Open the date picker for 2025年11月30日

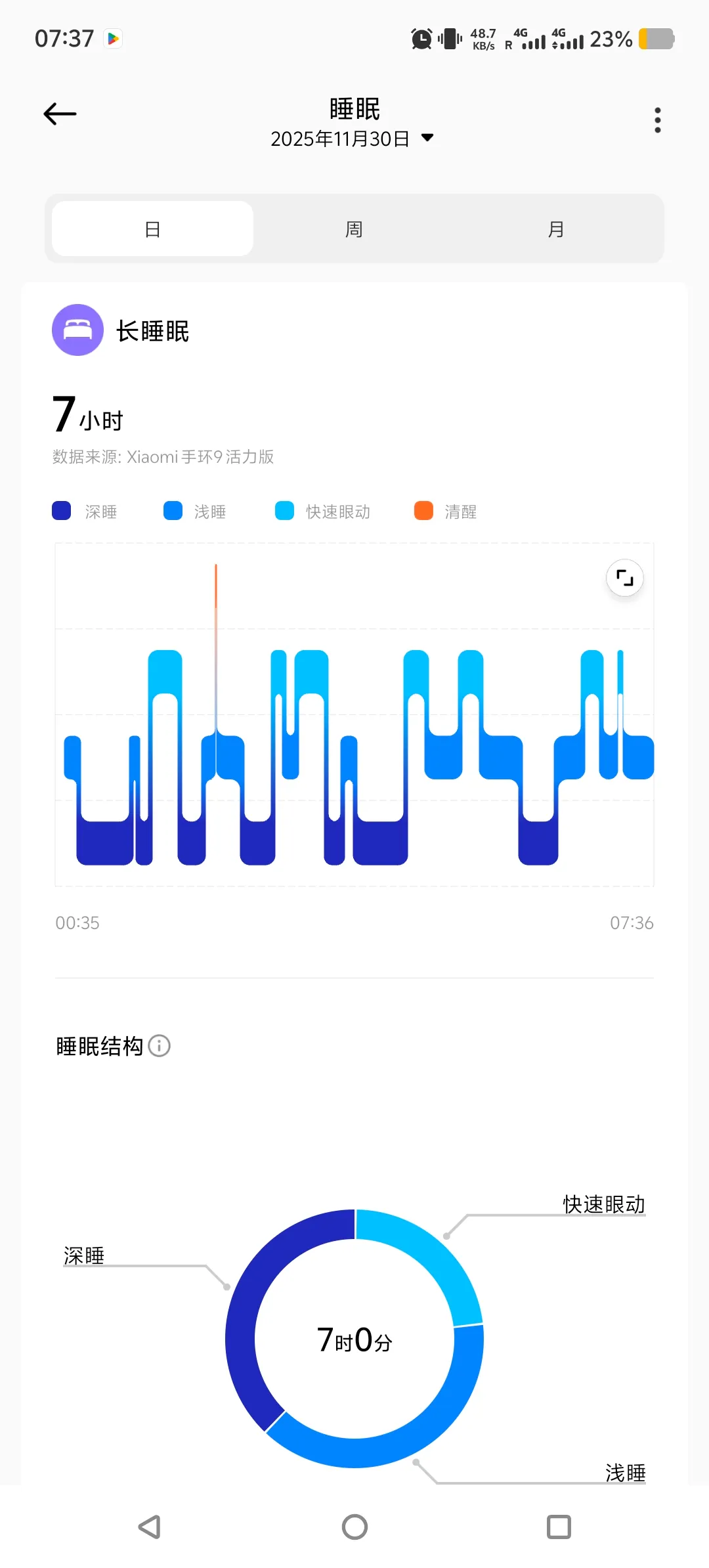[353, 139]
